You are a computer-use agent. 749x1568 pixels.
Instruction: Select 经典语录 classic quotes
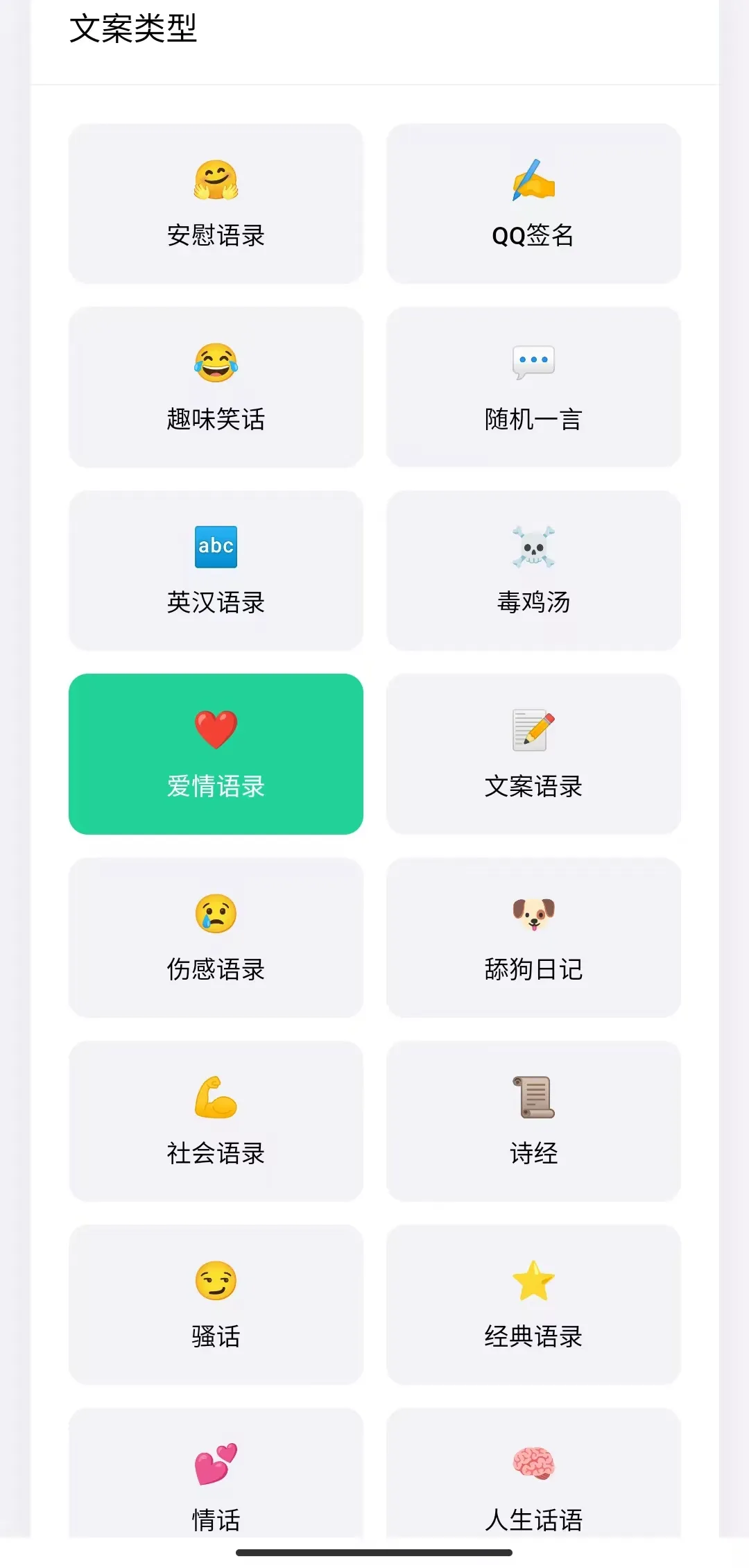click(x=533, y=1304)
